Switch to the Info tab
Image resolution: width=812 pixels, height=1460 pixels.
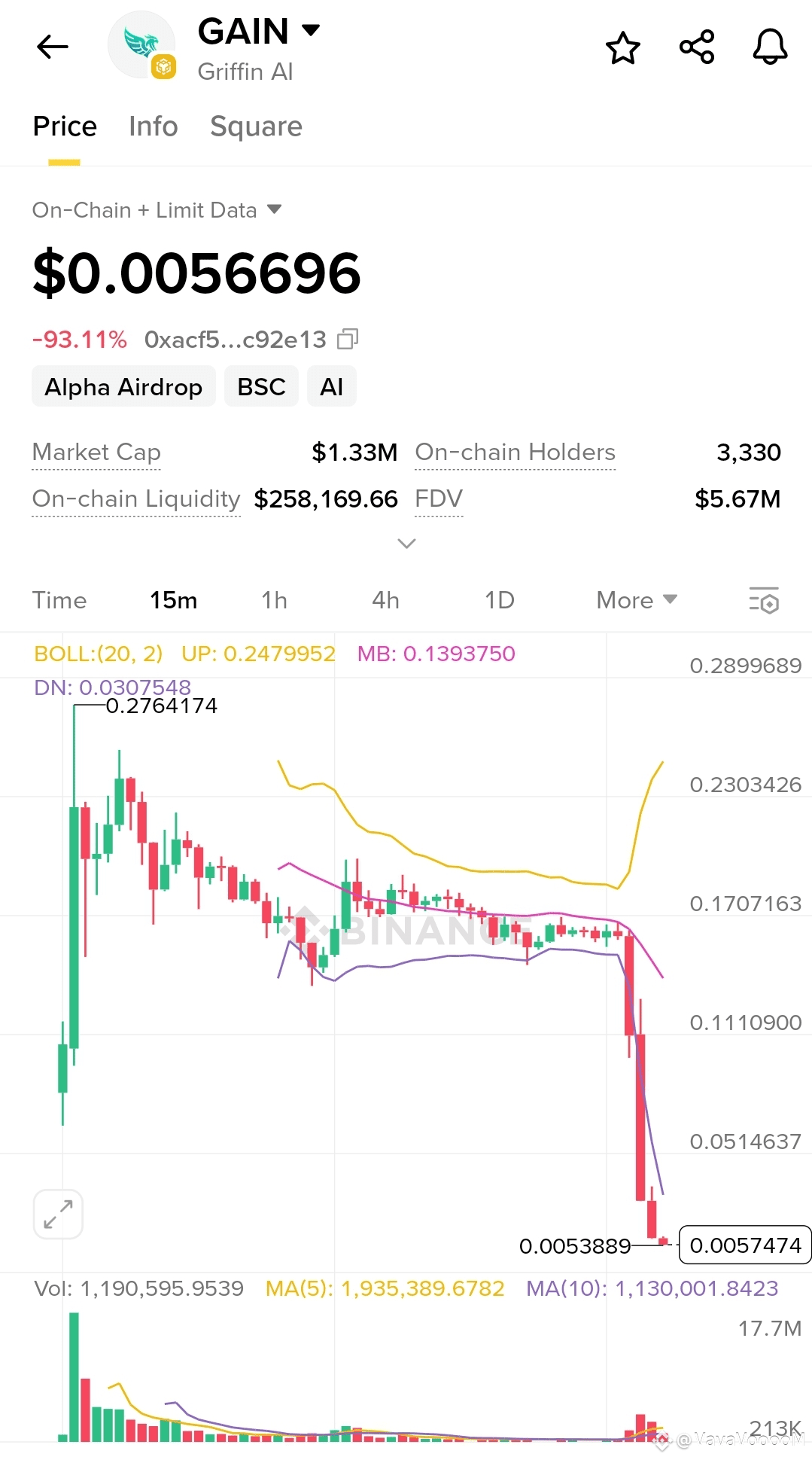coord(153,126)
